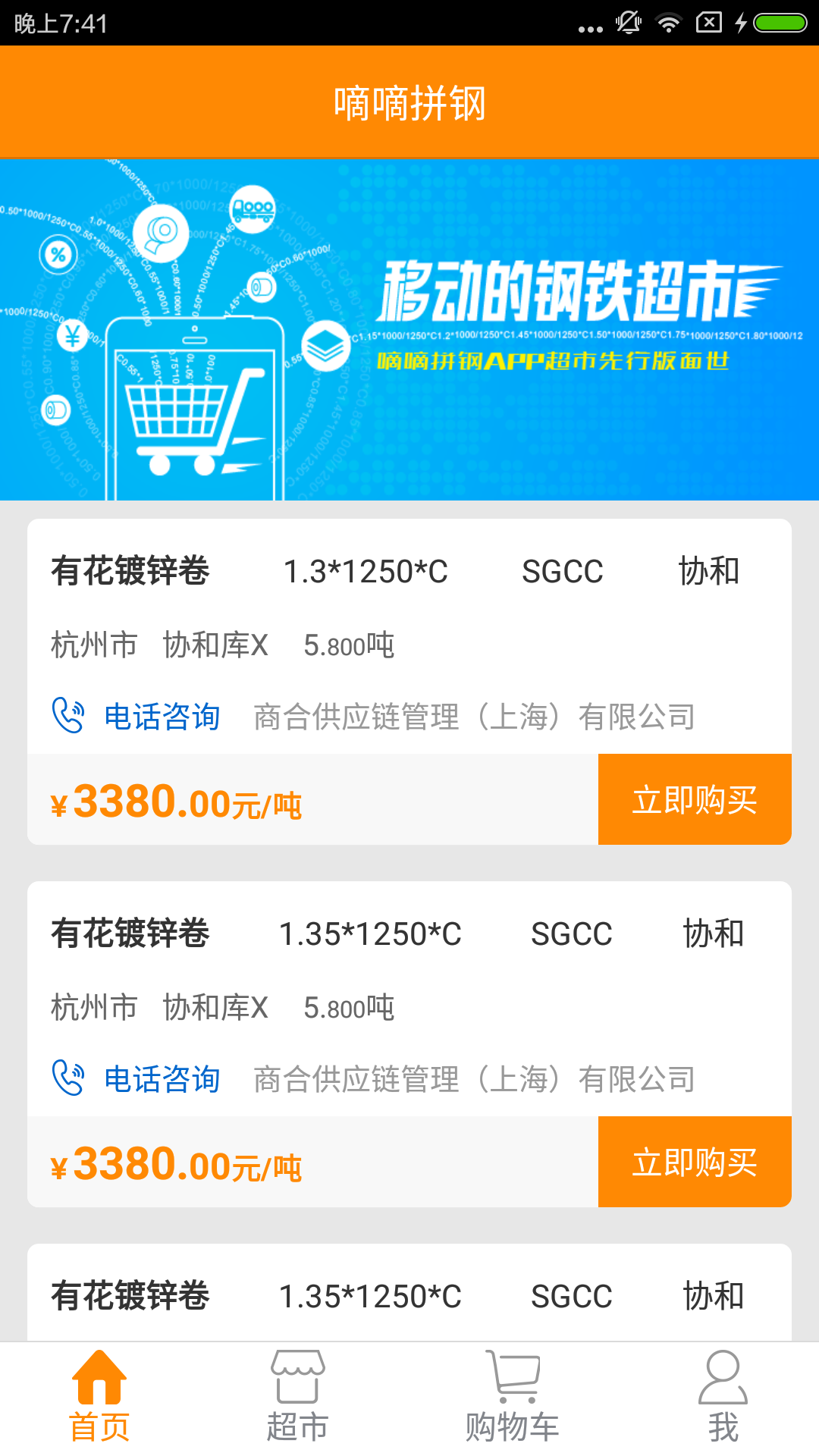Image resolution: width=819 pixels, height=1456 pixels.
Task: Tap 立即购买 on the second listing
Action: click(695, 1162)
